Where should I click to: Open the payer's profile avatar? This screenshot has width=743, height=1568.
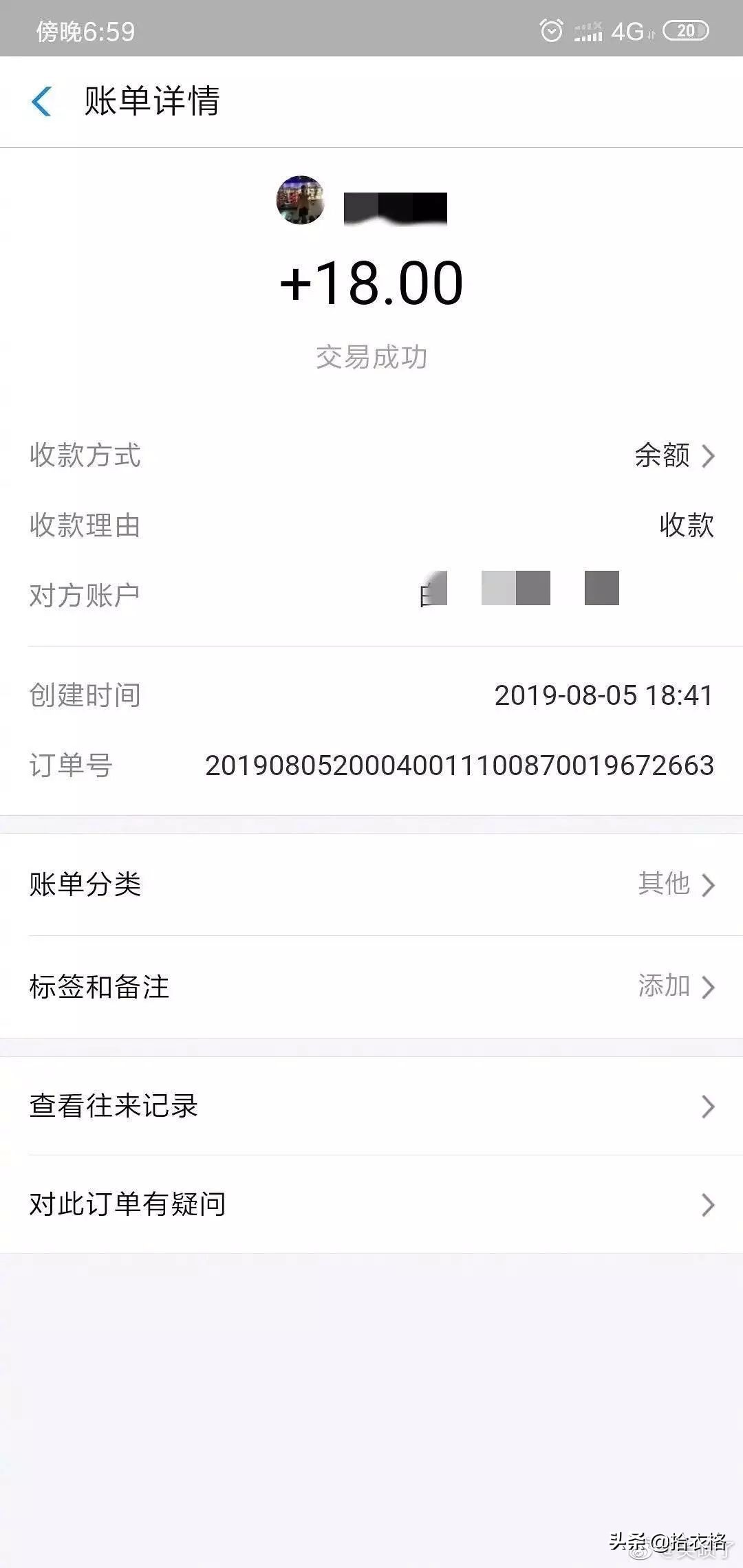(301, 202)
